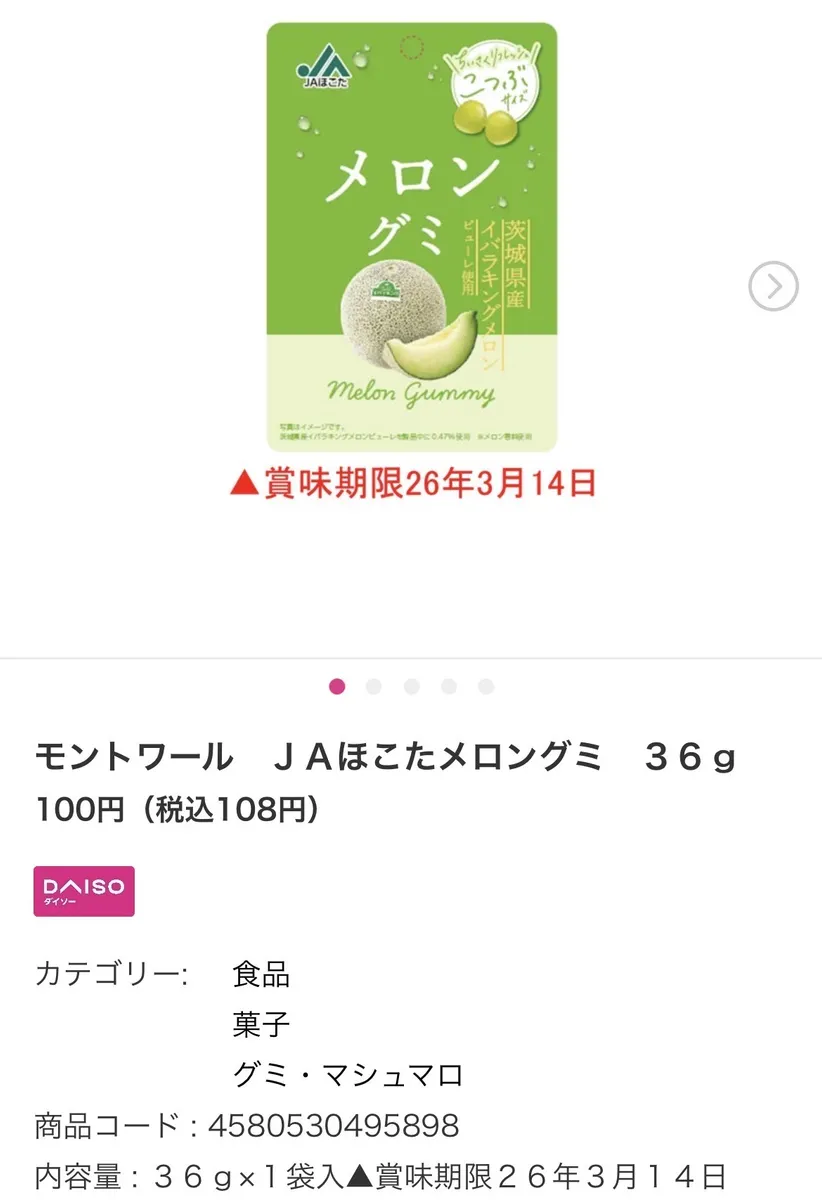Open the melon gummy product image
Image resolution: width=822 pixels, height=1200 pixels.
[411, 237]
